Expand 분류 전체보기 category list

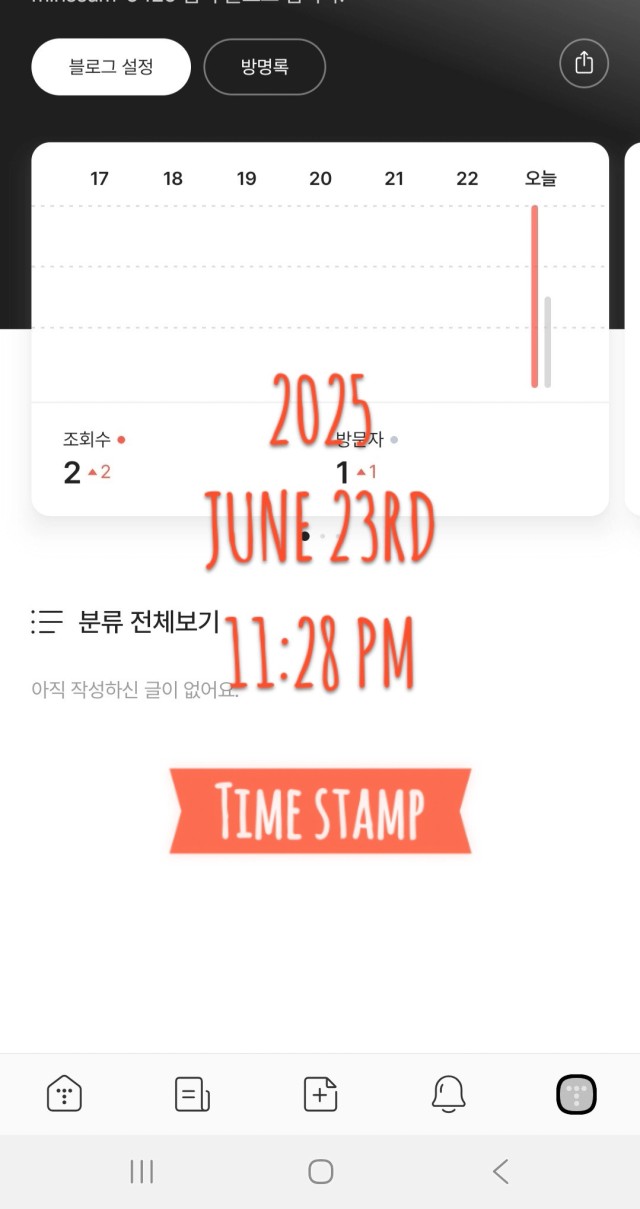(126, 622)
